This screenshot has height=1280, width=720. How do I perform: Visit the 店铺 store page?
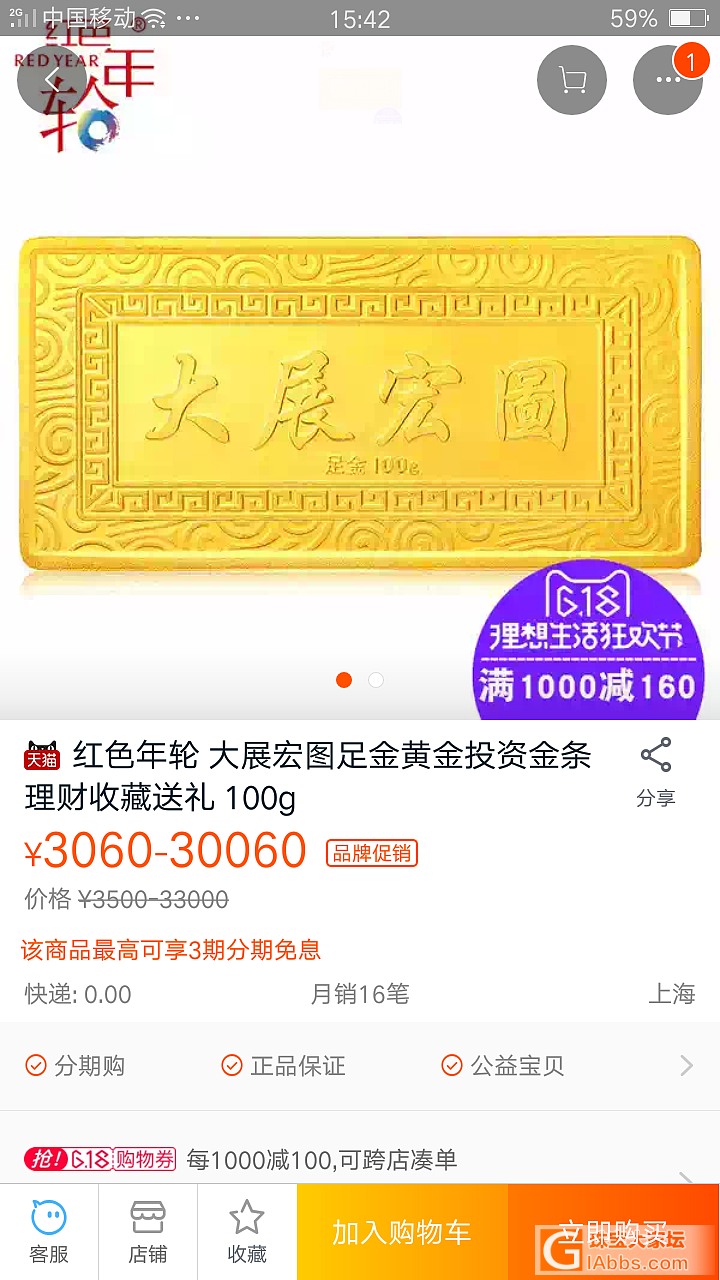coord(148,1232)
